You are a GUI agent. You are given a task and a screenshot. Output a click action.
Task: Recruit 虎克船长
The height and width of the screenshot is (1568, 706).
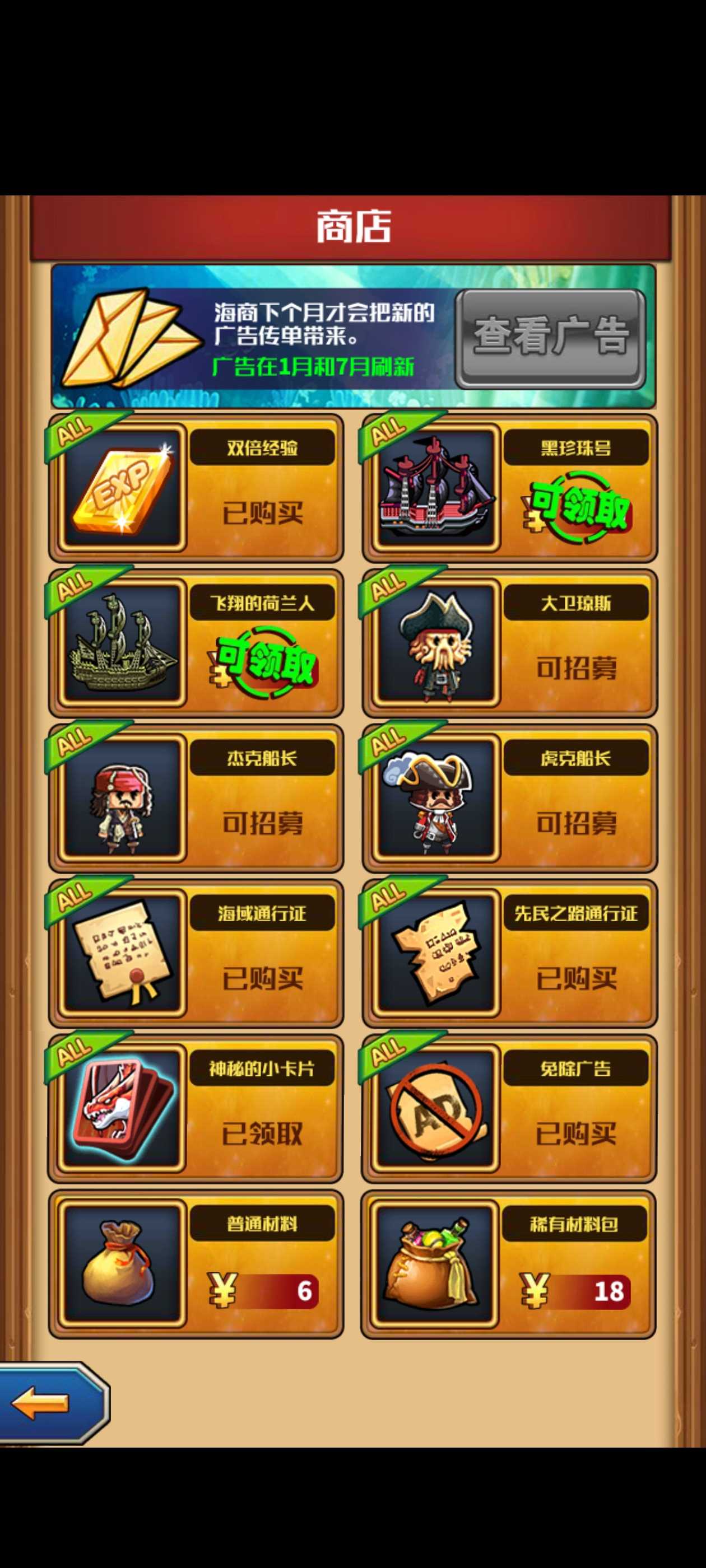tap(575, 822)
